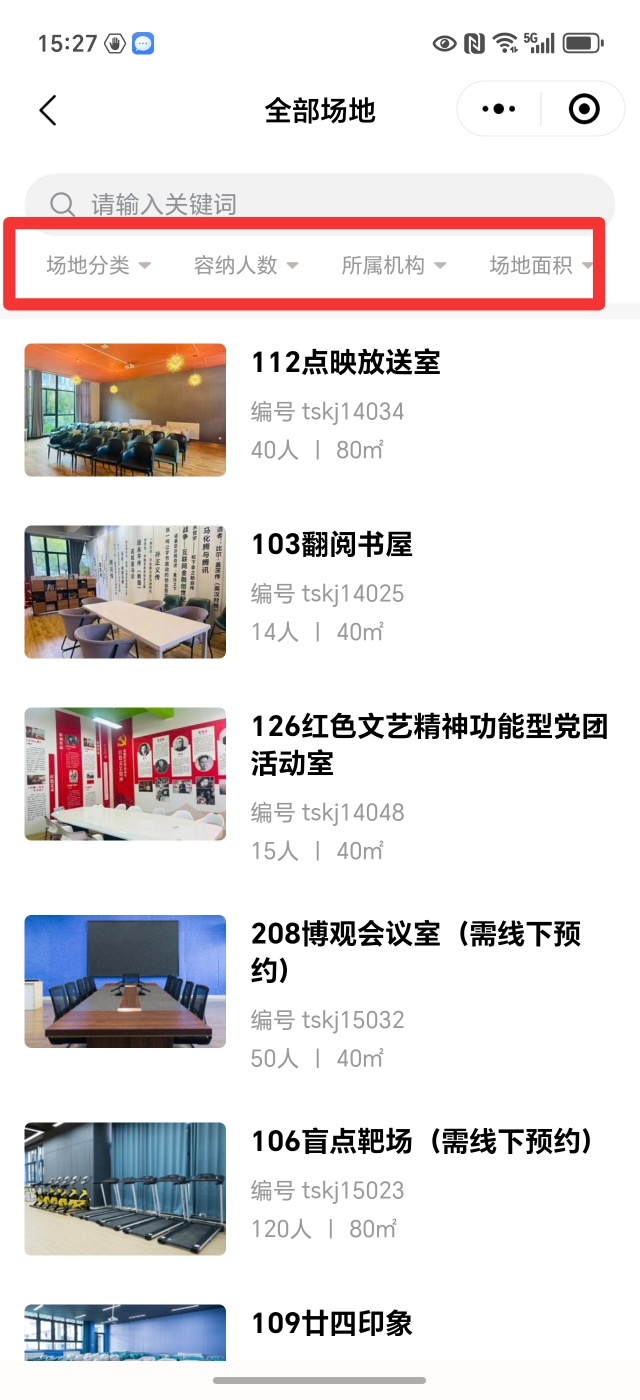Open the 所属机构 dropdown
The width and height of the screenshot is (640, 1400).
pyautogui.click(x=394, y=265)
